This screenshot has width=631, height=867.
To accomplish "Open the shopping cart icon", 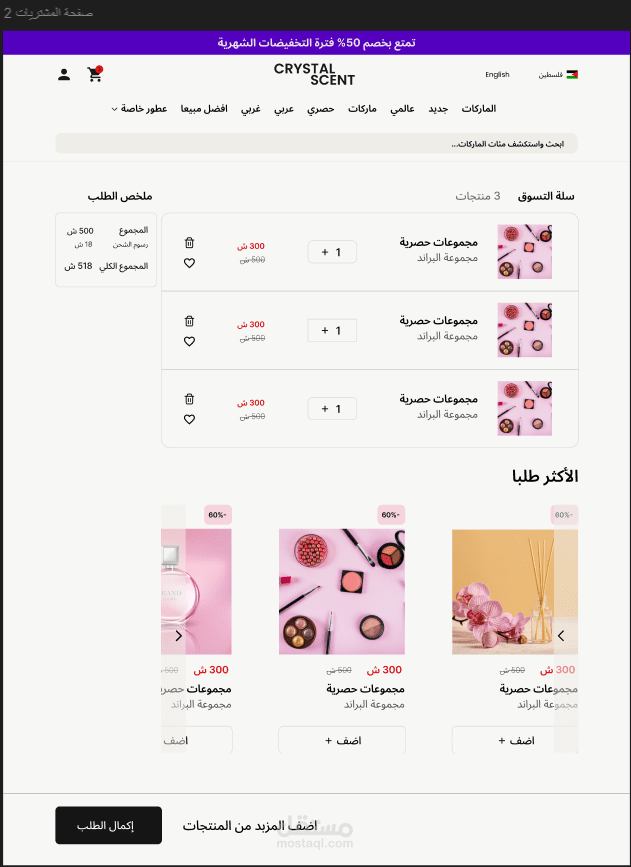I will pos(95,74).
